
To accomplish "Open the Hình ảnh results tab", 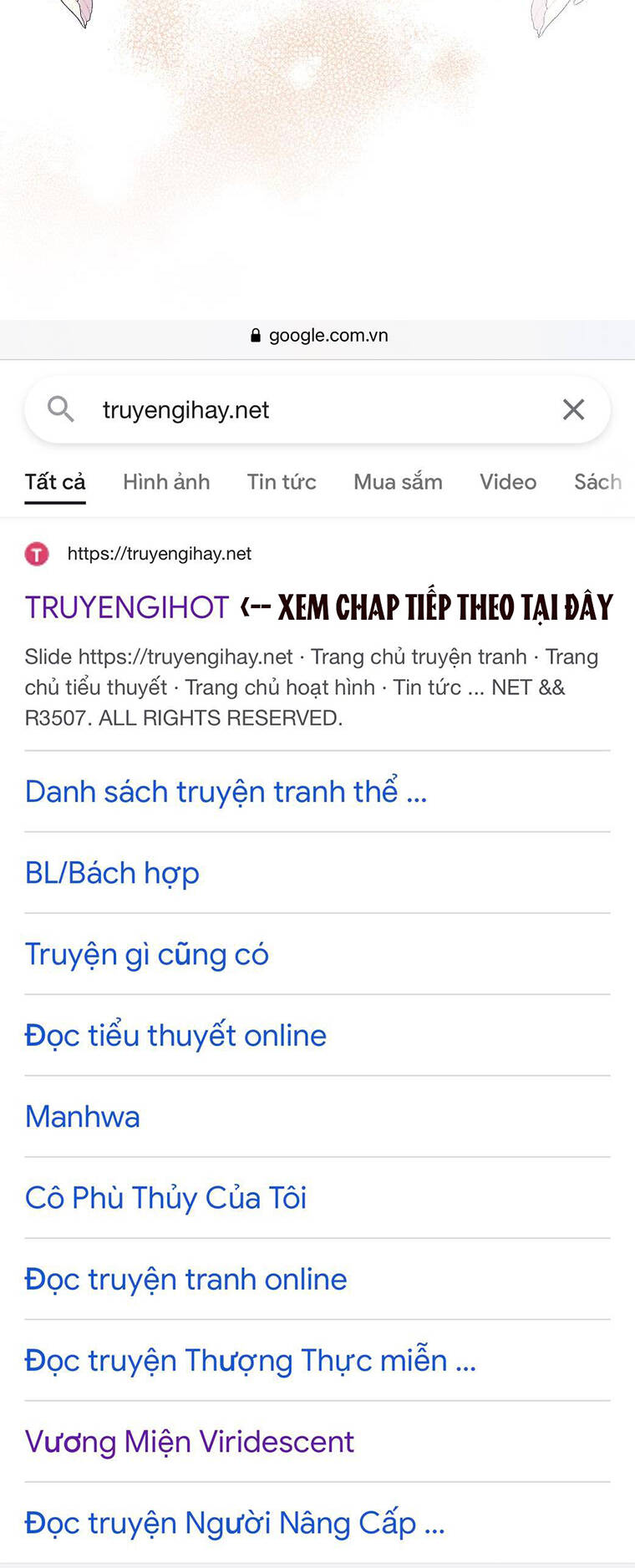I will click(165, 482).
